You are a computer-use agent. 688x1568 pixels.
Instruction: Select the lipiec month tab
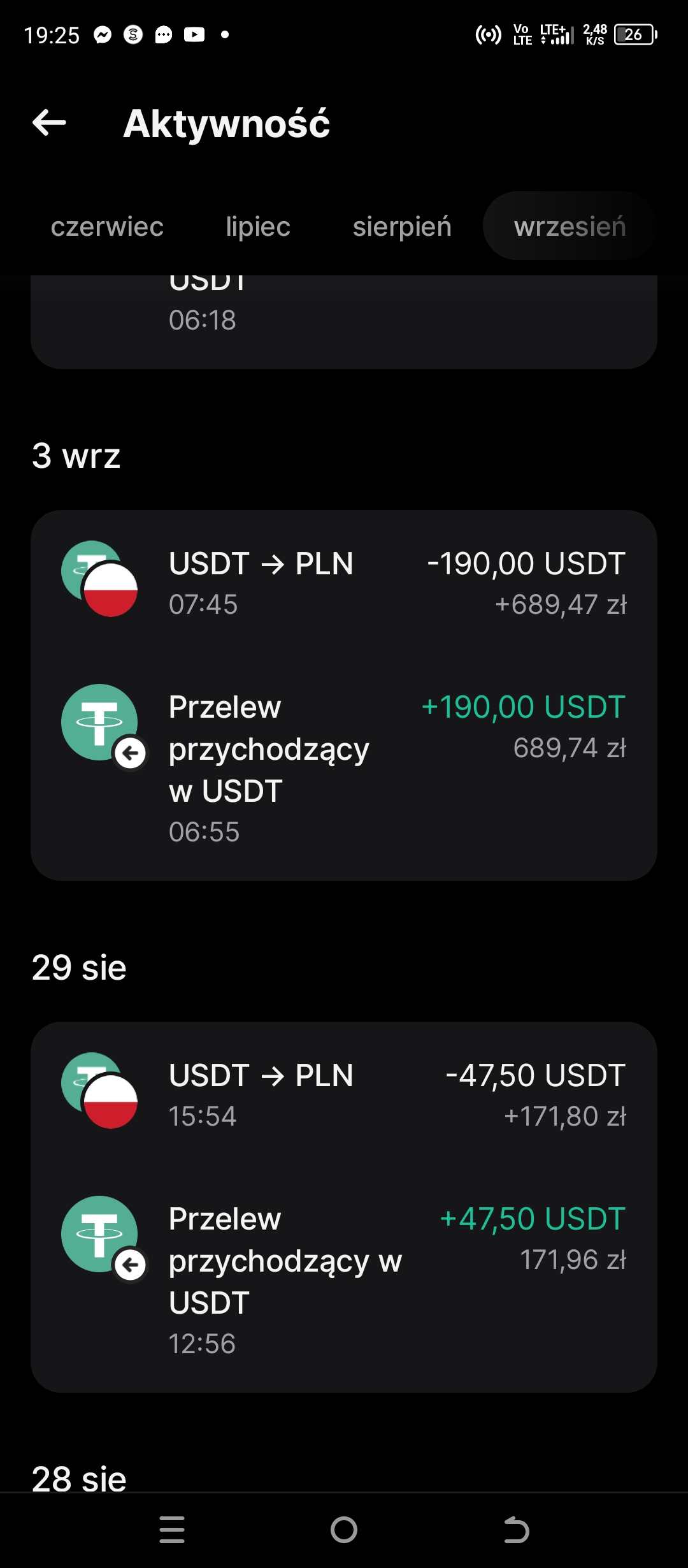(258, 227)
